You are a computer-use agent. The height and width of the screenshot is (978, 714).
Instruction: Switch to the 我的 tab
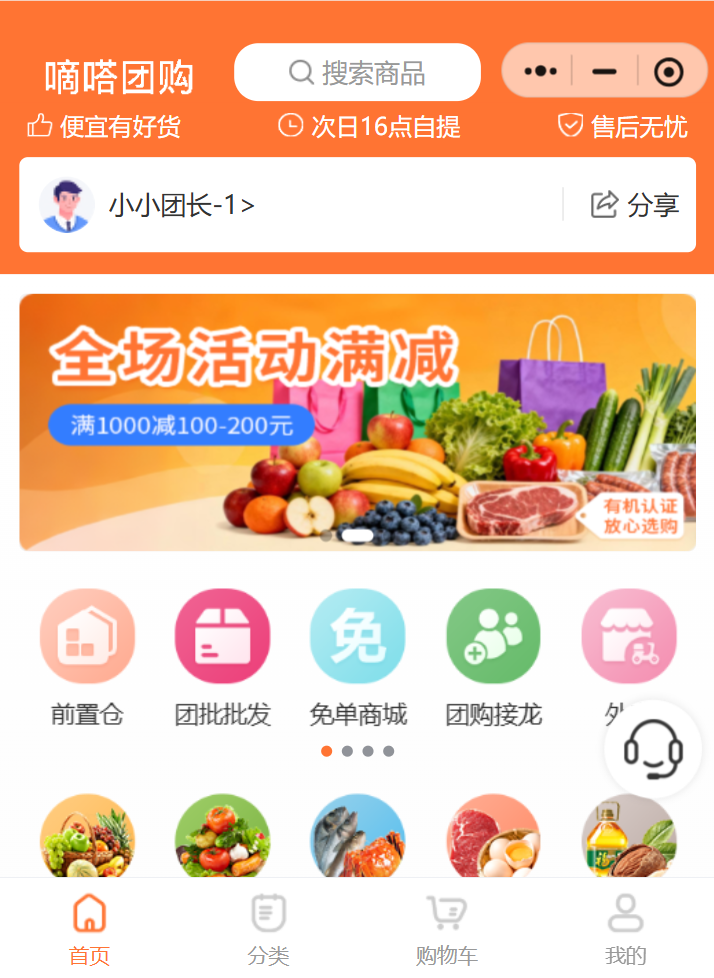tap(625, 930)
